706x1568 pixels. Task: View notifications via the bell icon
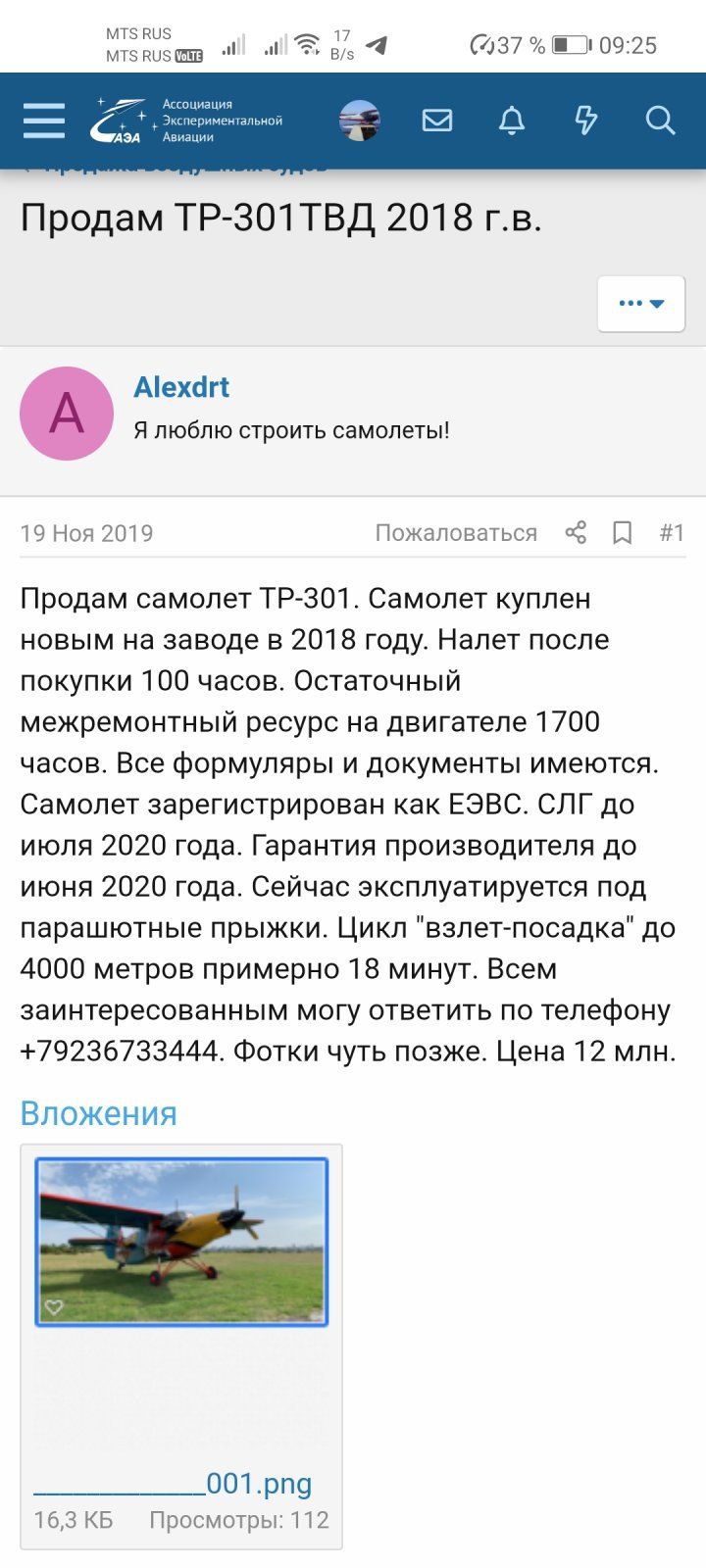[x=511, y=120]
